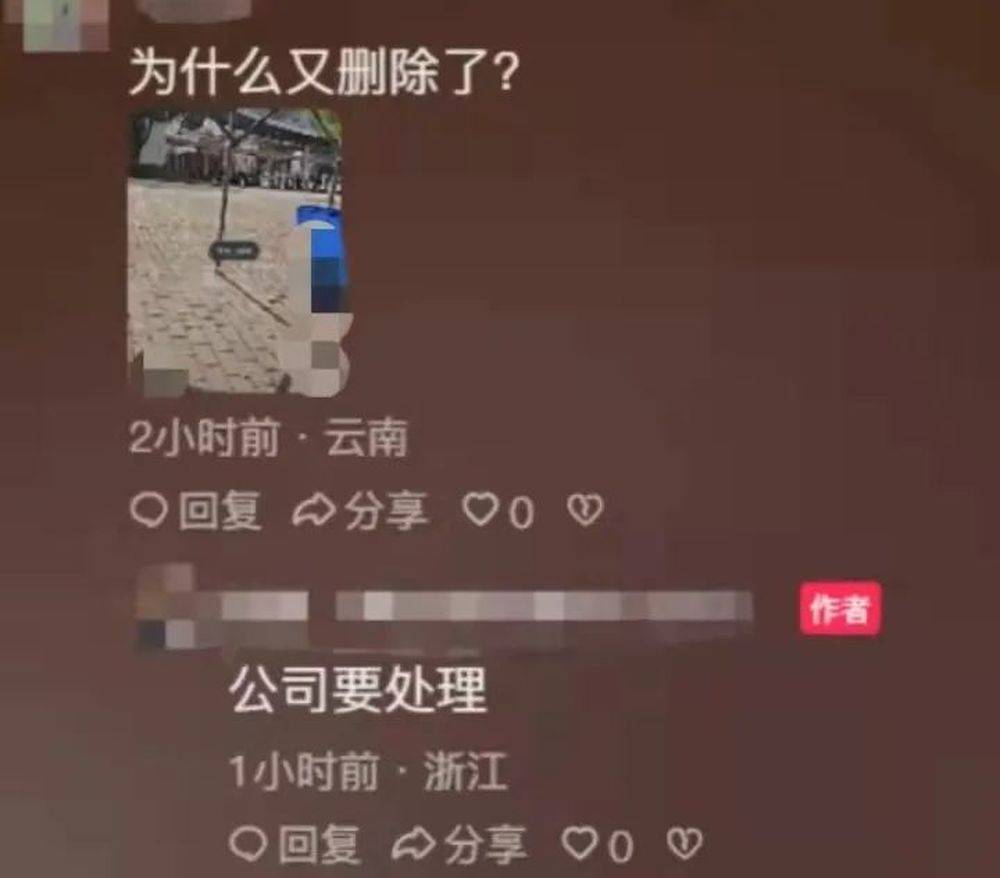Dislike the comment from Yunnan
Image resolution: width=1000 pixels, height=878 pixels.
click(x=584, y=512)
